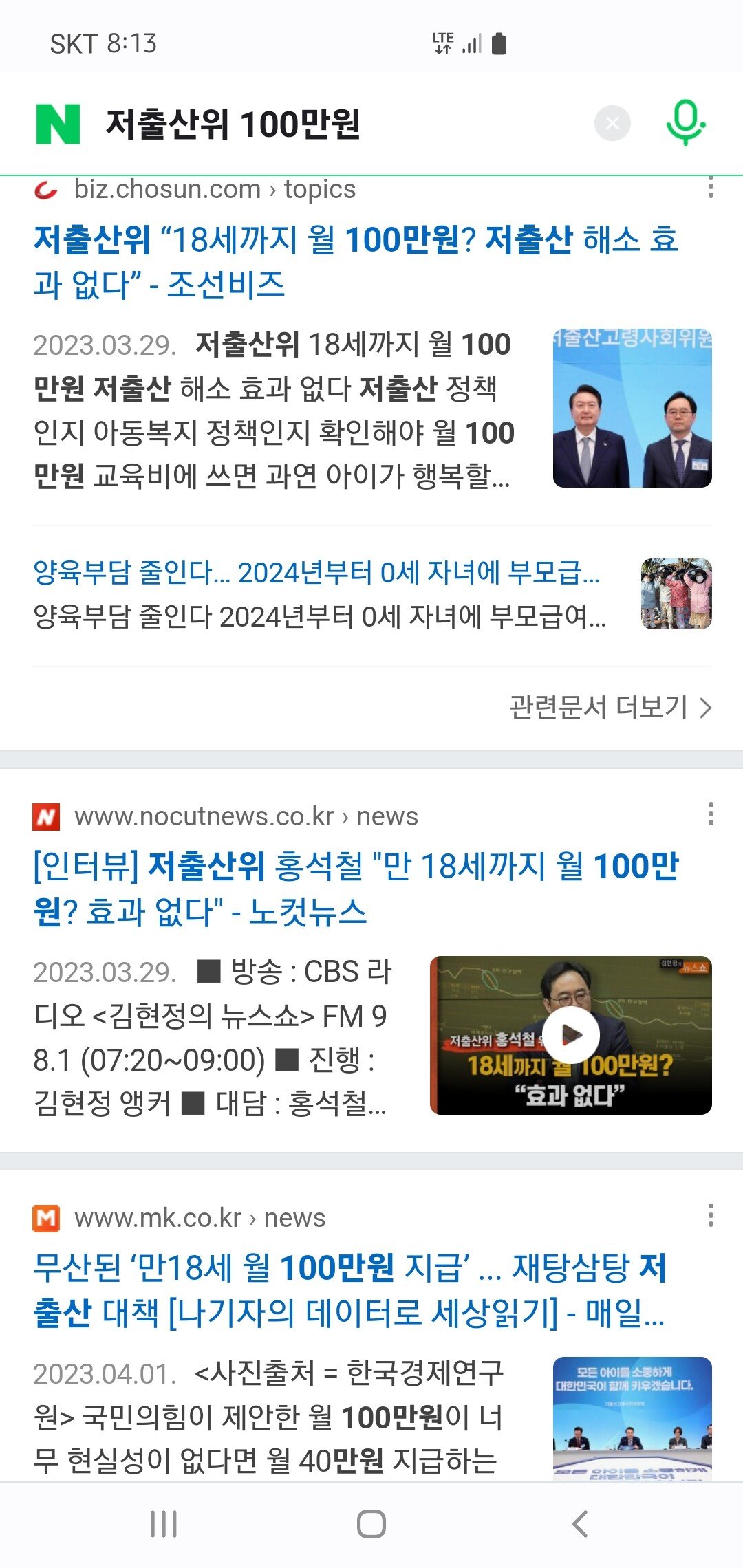Open recent apps from the navigation bar
Viewport: 743px width, 1568px height.
pos(164,1524)
